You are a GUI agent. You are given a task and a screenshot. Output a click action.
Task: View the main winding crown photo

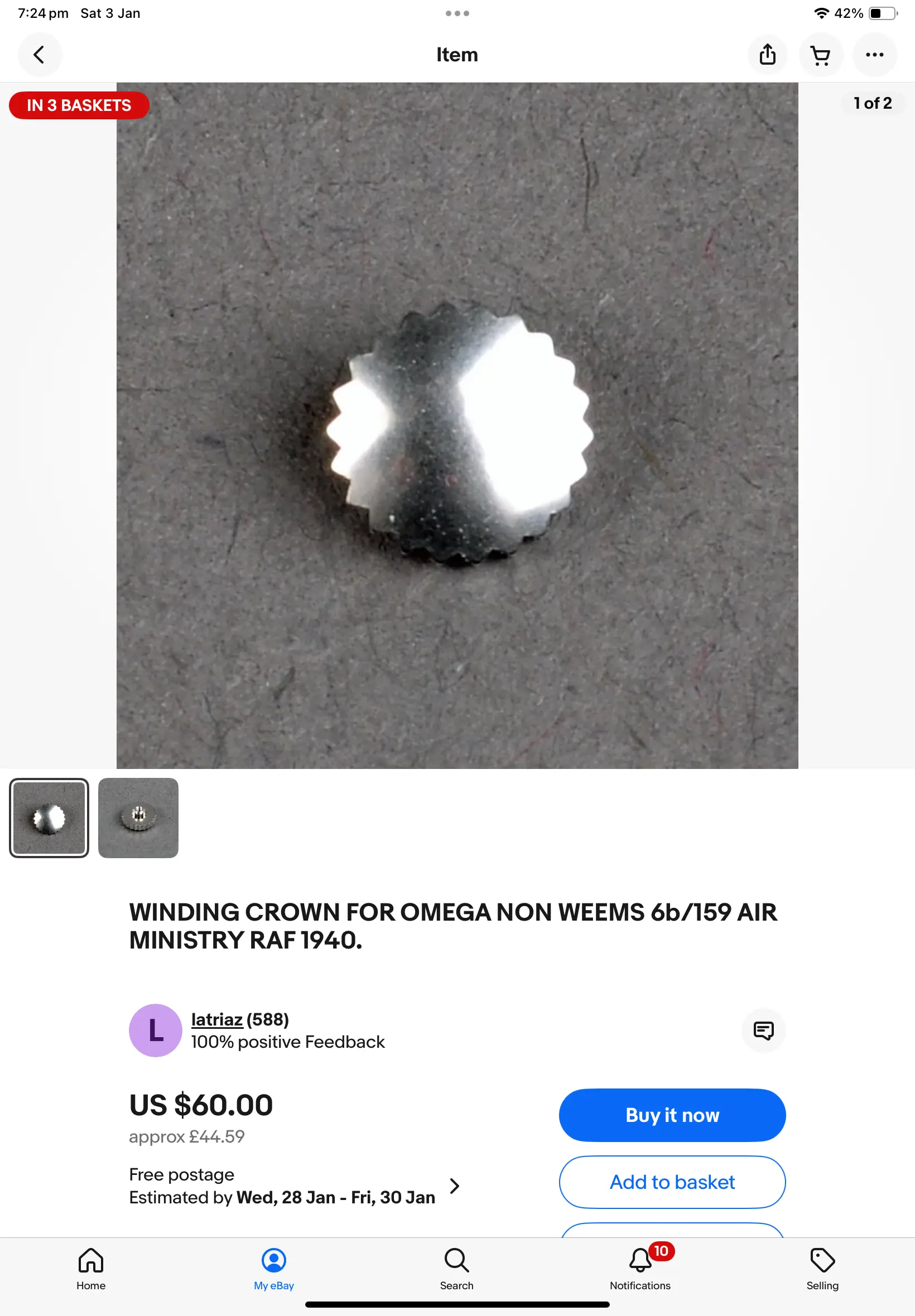pyautogui.click(x=457, y=425)
